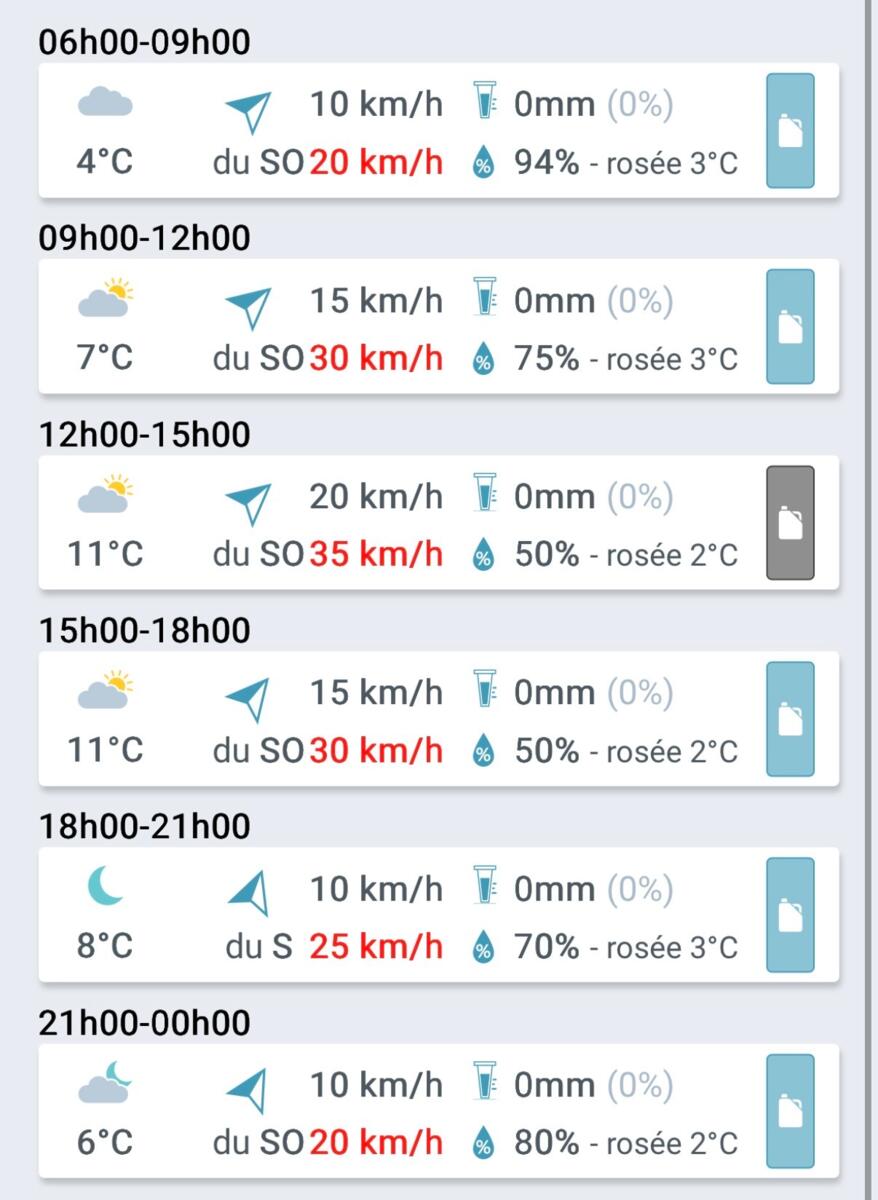Select the grey canister button for 12h00-15h00
878x1200 pixels.
point(790,523)
